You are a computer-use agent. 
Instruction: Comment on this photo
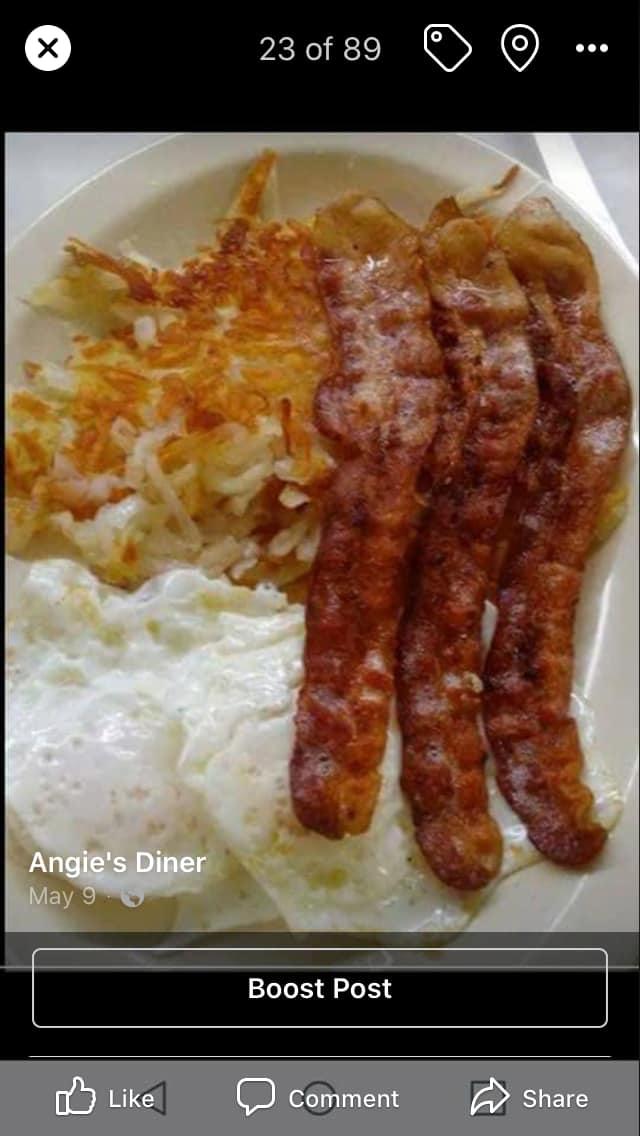318,1098
